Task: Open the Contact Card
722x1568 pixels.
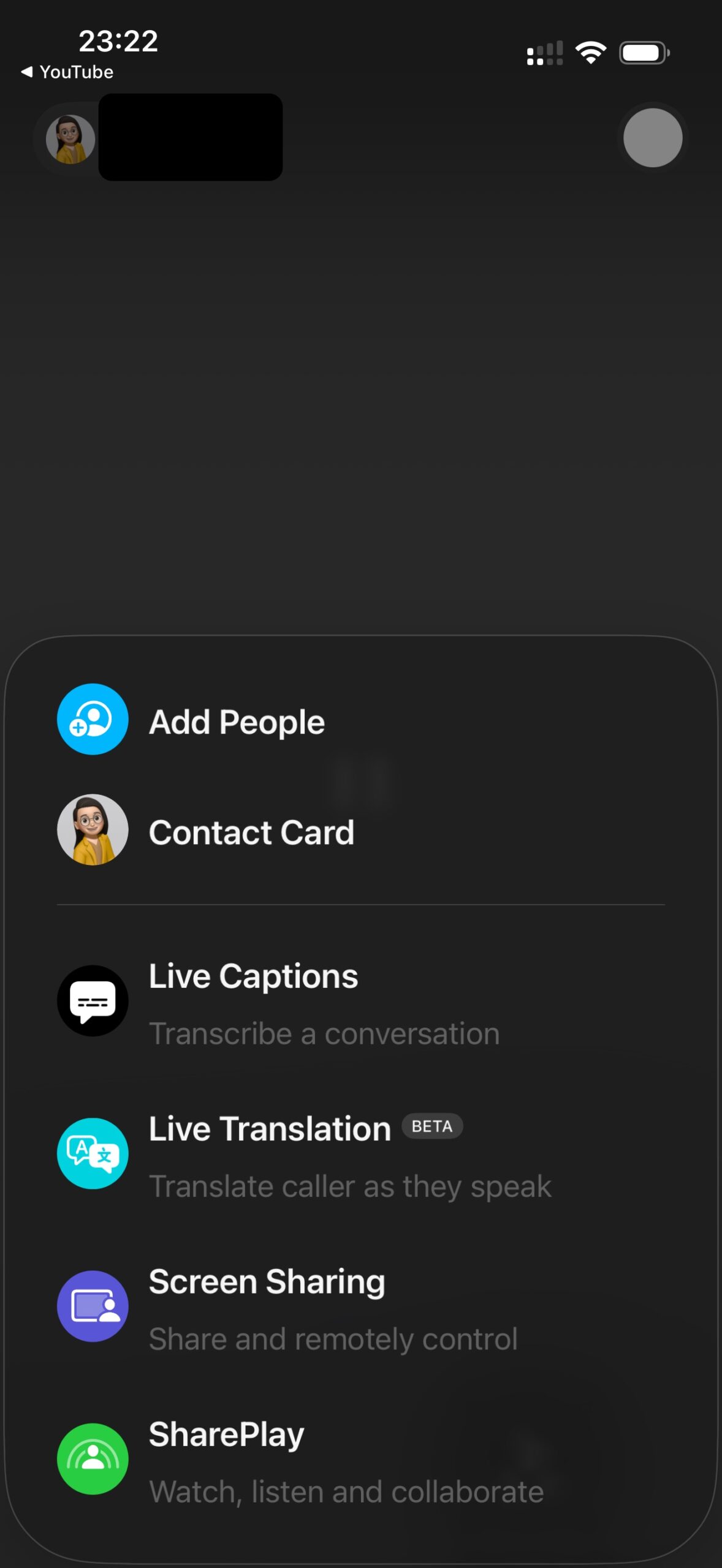Action: click(251, 831)
